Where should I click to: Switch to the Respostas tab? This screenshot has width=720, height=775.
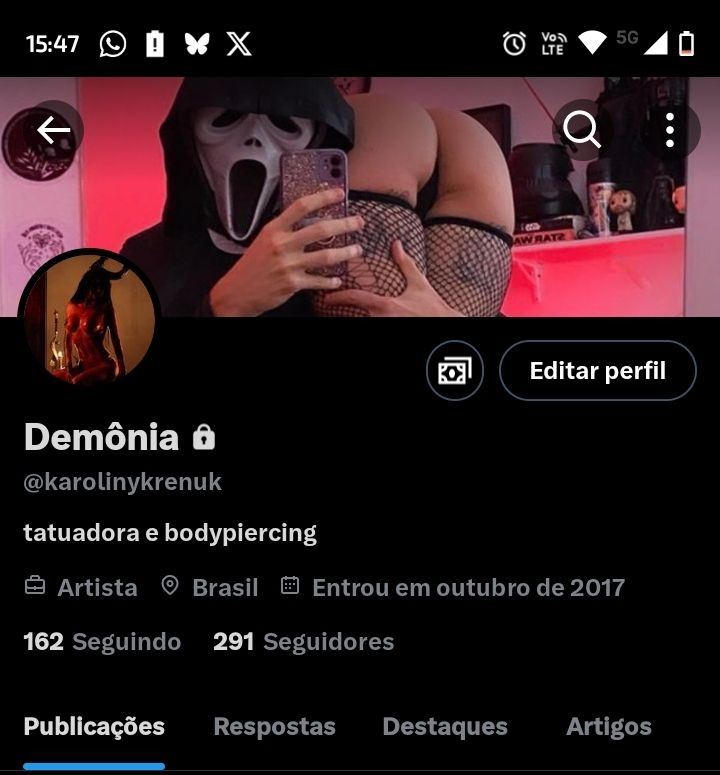click(x=275, y=727)
